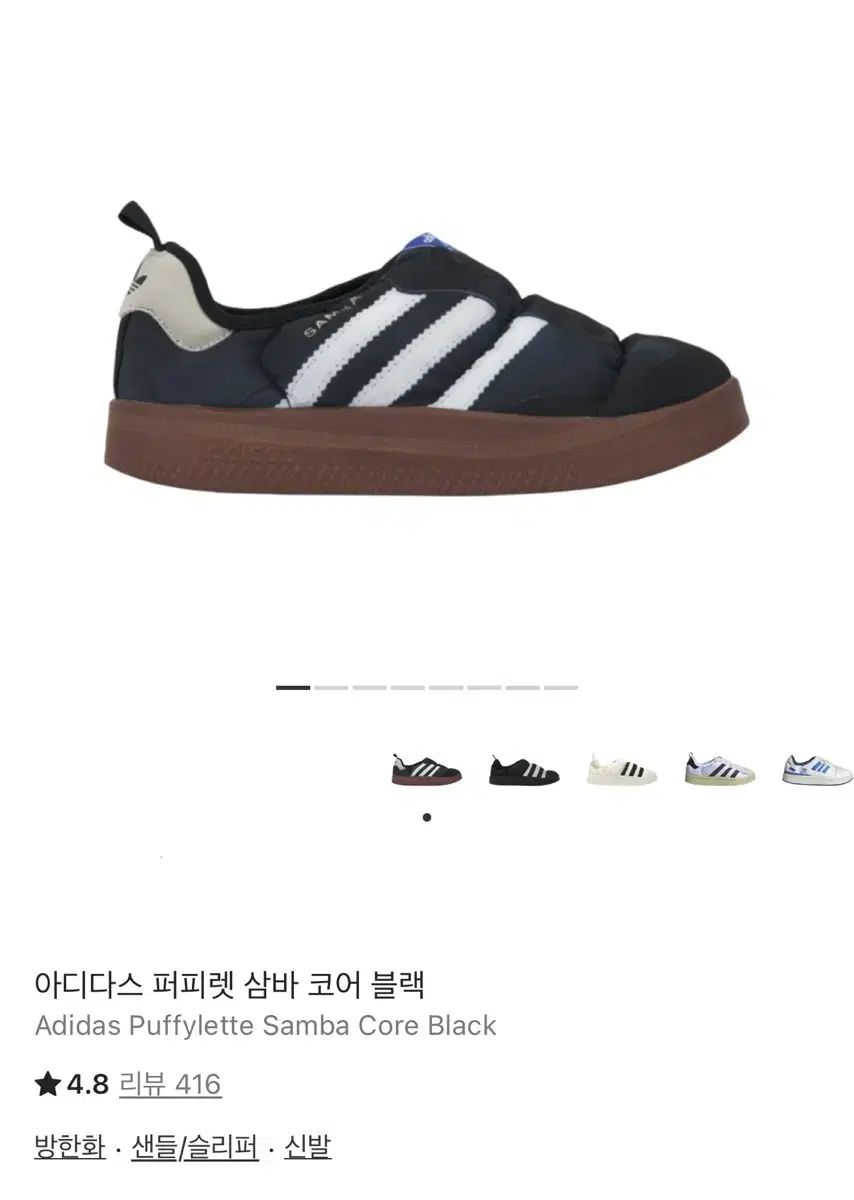Open the 리뷰 416 reviews link
The image size is (854, 1200).
pos(170,1084)
